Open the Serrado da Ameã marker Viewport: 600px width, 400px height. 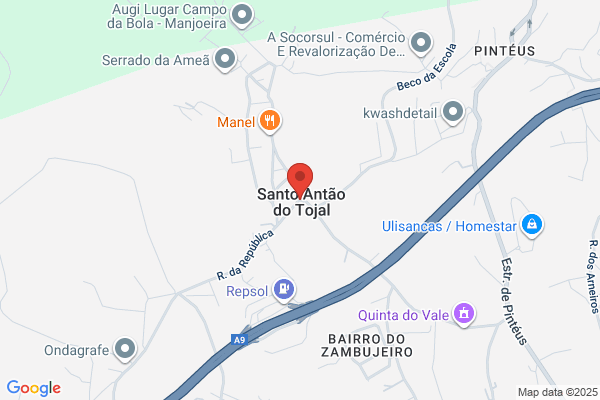pyautogui.click(x=225, y=60)
